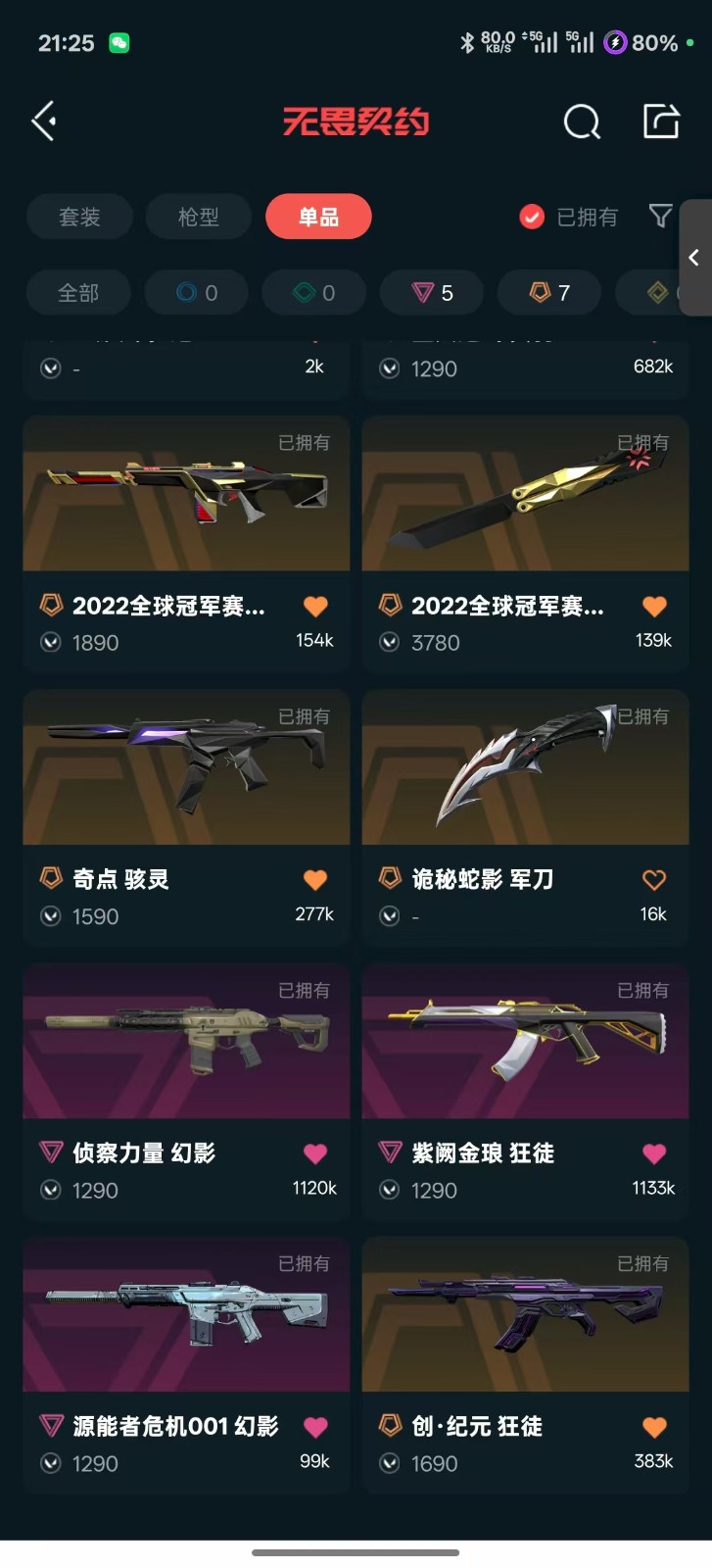The height and width of the screenshot is (1568, 712).
Task: Select the 全部 filter chip
Action: tap(78, 293)
